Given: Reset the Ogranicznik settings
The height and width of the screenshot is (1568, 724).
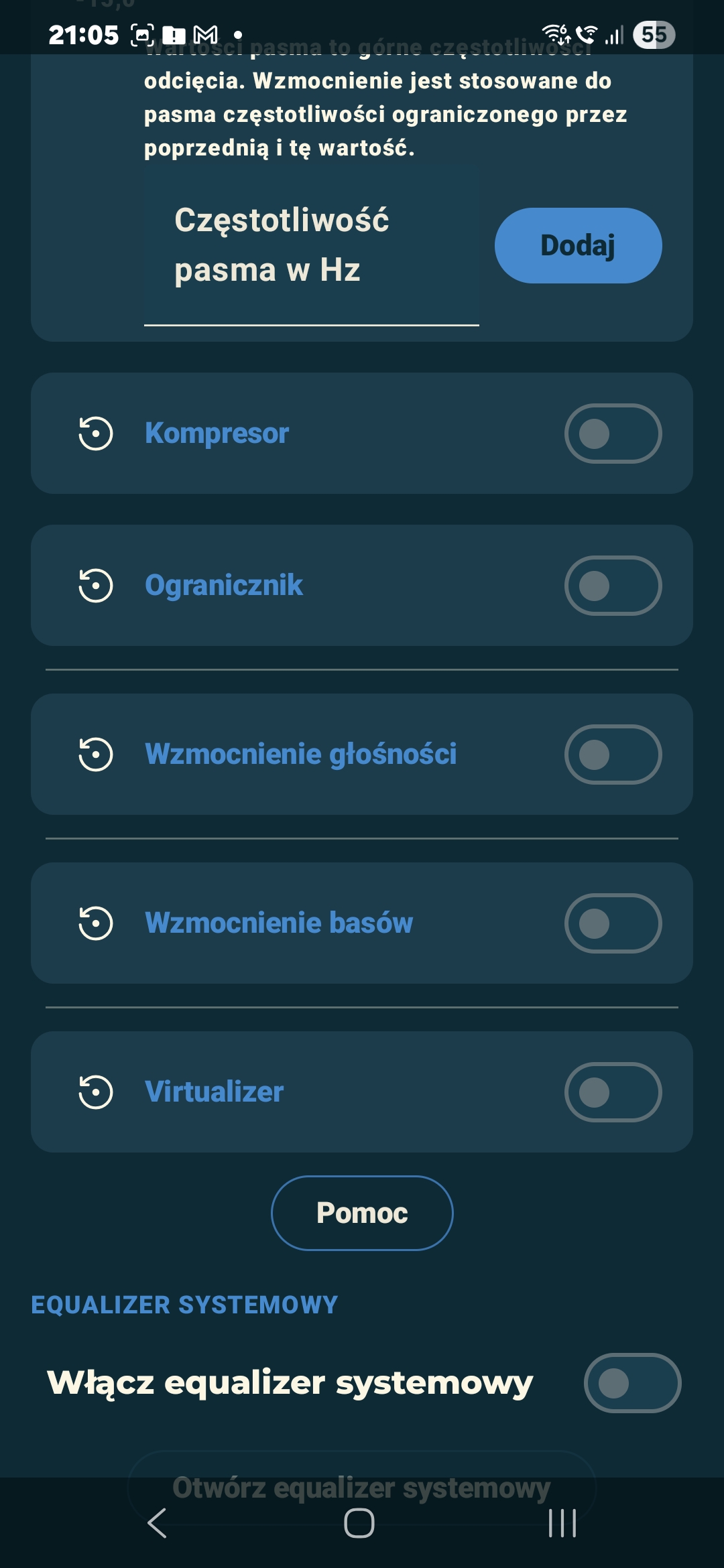Looking at the screenshot, I should (x=96, y=586).
